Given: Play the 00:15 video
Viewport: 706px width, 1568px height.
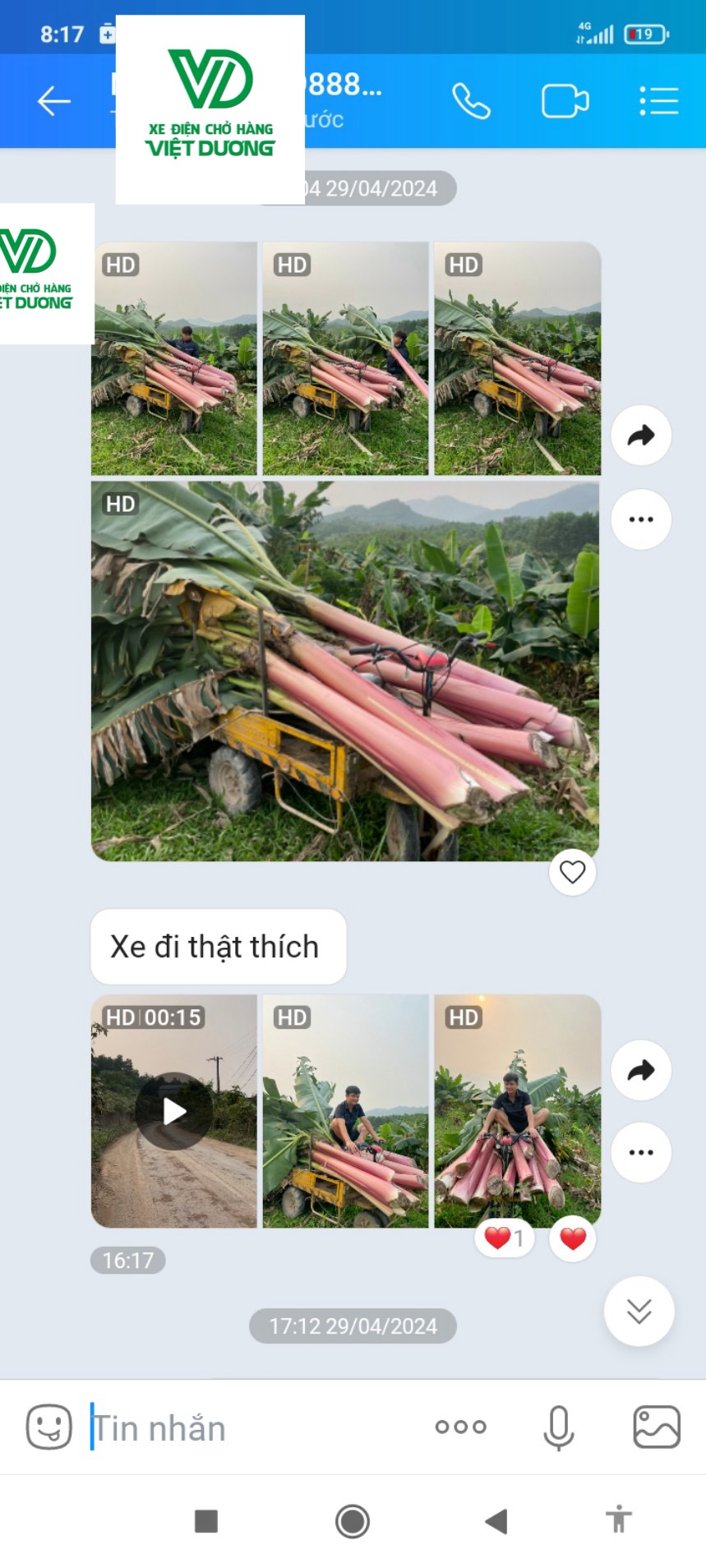Looking at the screenshot, I should [x=174, y=1112].
